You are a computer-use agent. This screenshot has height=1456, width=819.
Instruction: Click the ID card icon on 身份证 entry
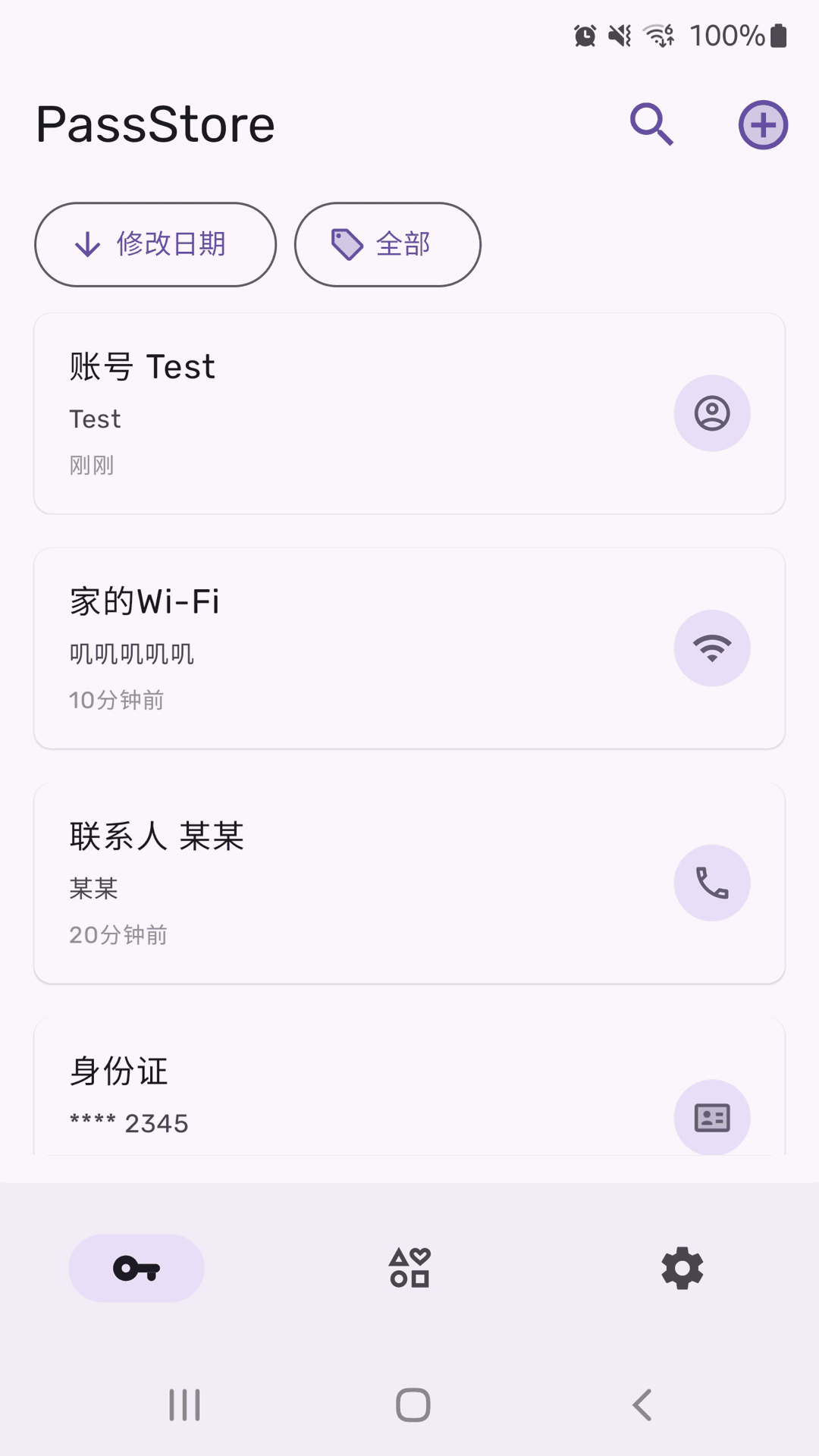pos(712,1117)
